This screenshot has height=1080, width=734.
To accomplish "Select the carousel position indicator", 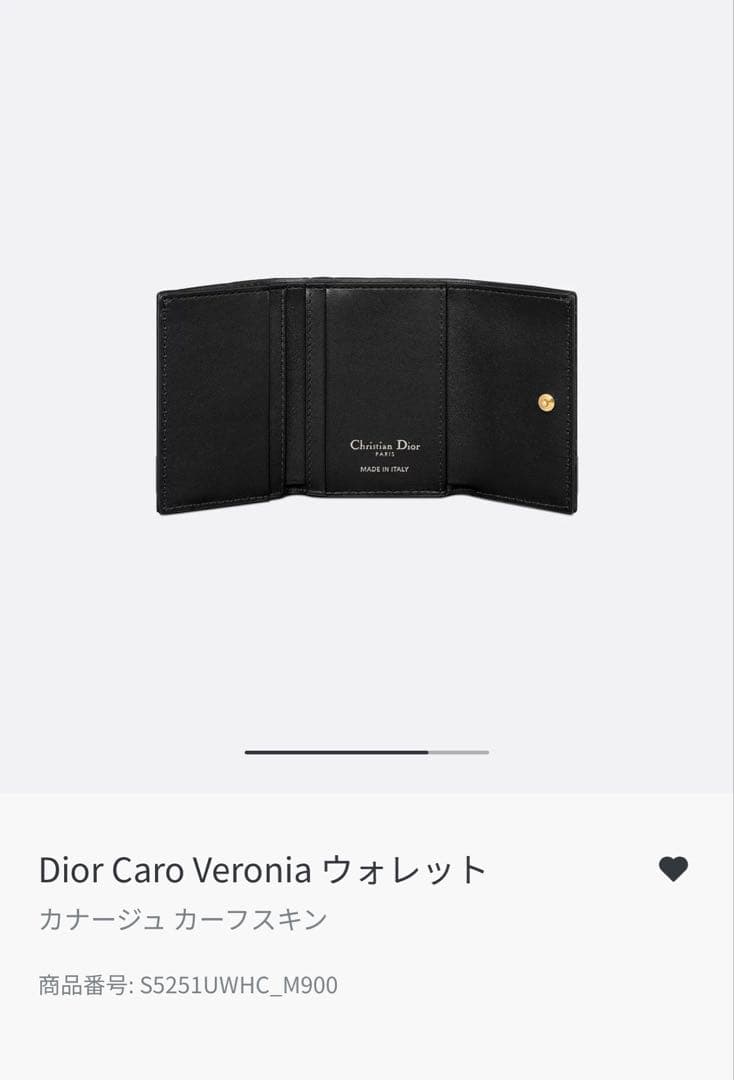I will point(367,753).
